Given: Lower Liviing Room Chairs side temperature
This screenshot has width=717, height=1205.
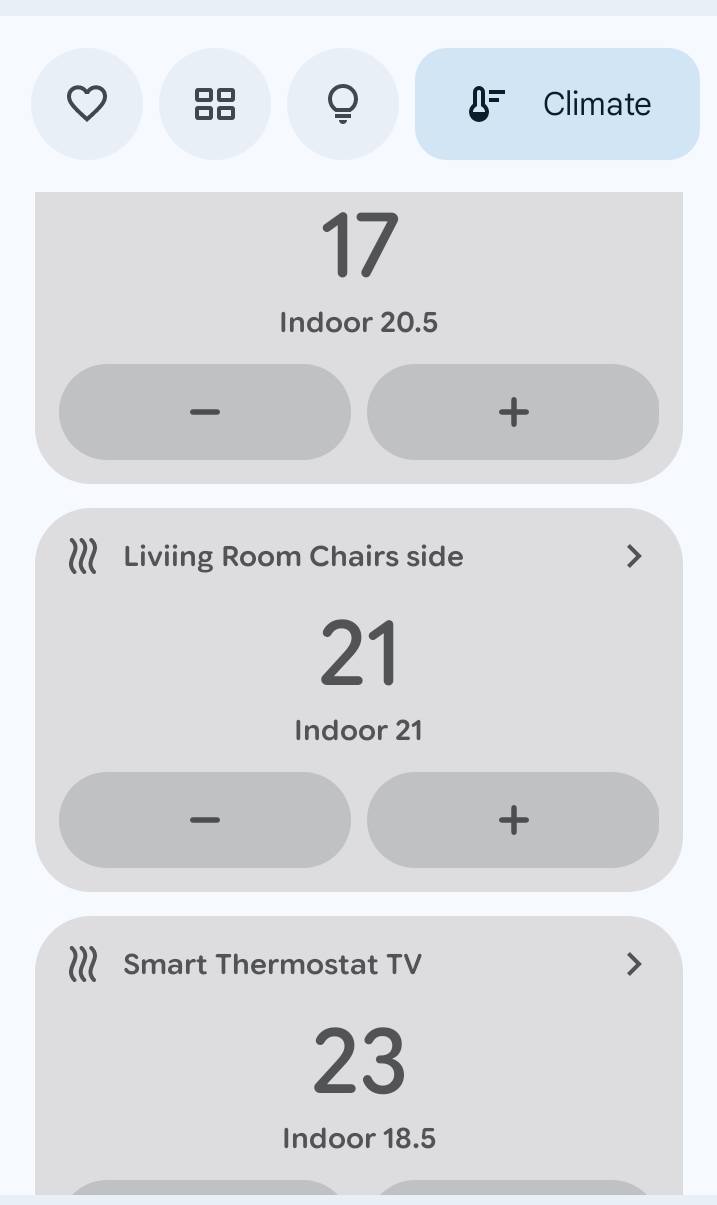Looking at the screenshot, I should click(x=205, y=820).
